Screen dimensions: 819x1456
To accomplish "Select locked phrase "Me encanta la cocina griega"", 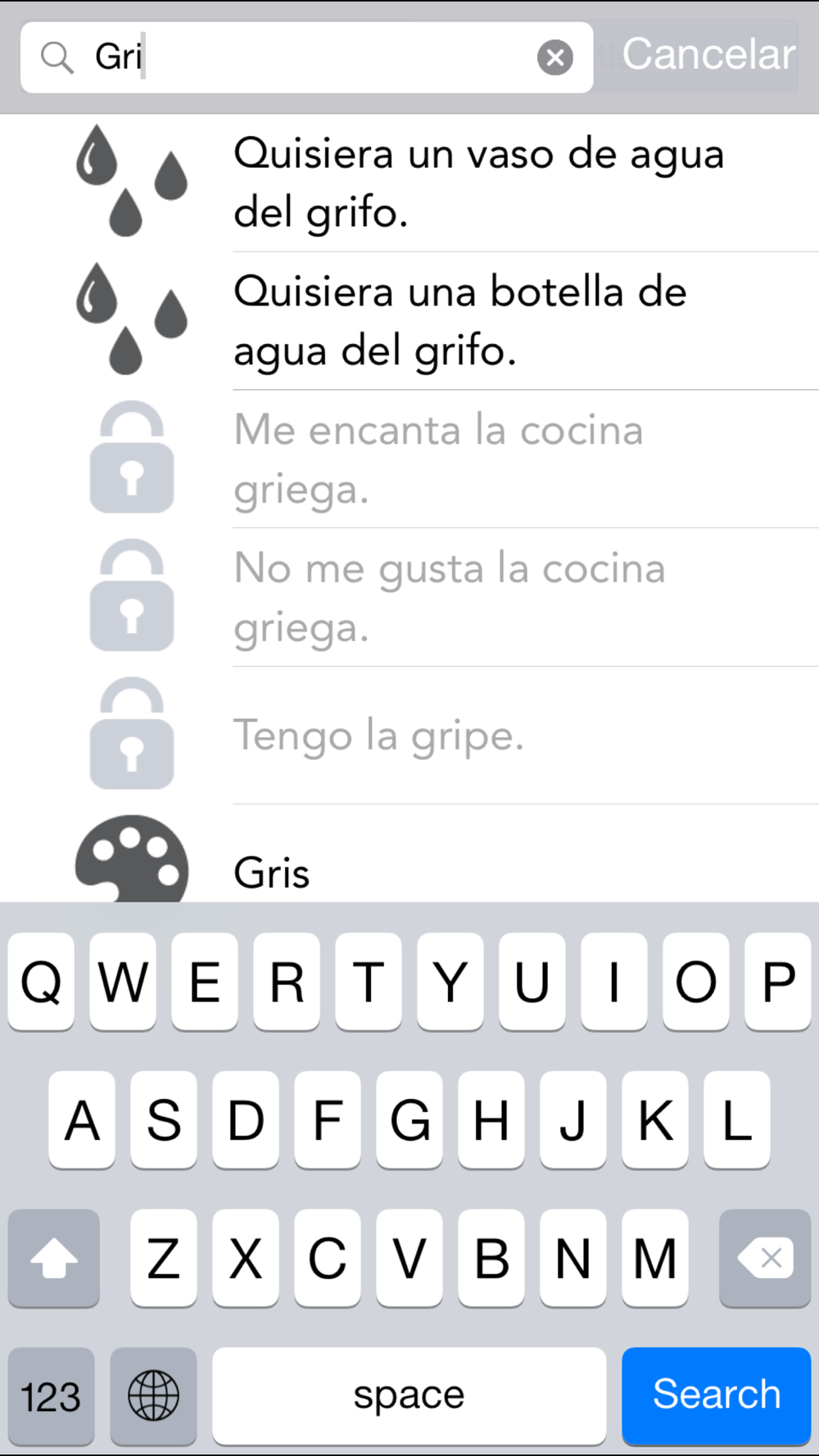I will pos(409,459).
